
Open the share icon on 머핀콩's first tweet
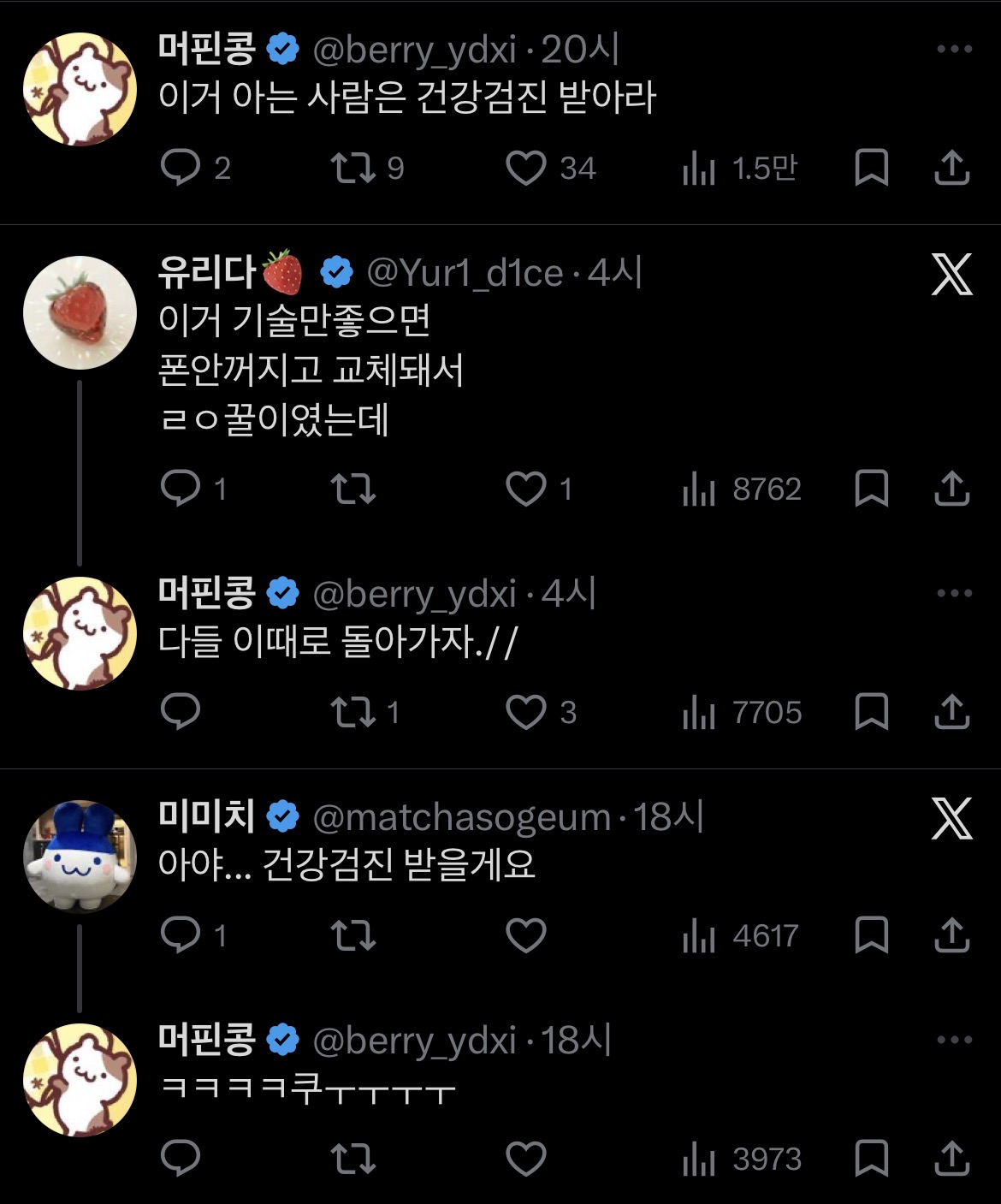[x=952, y=169]
